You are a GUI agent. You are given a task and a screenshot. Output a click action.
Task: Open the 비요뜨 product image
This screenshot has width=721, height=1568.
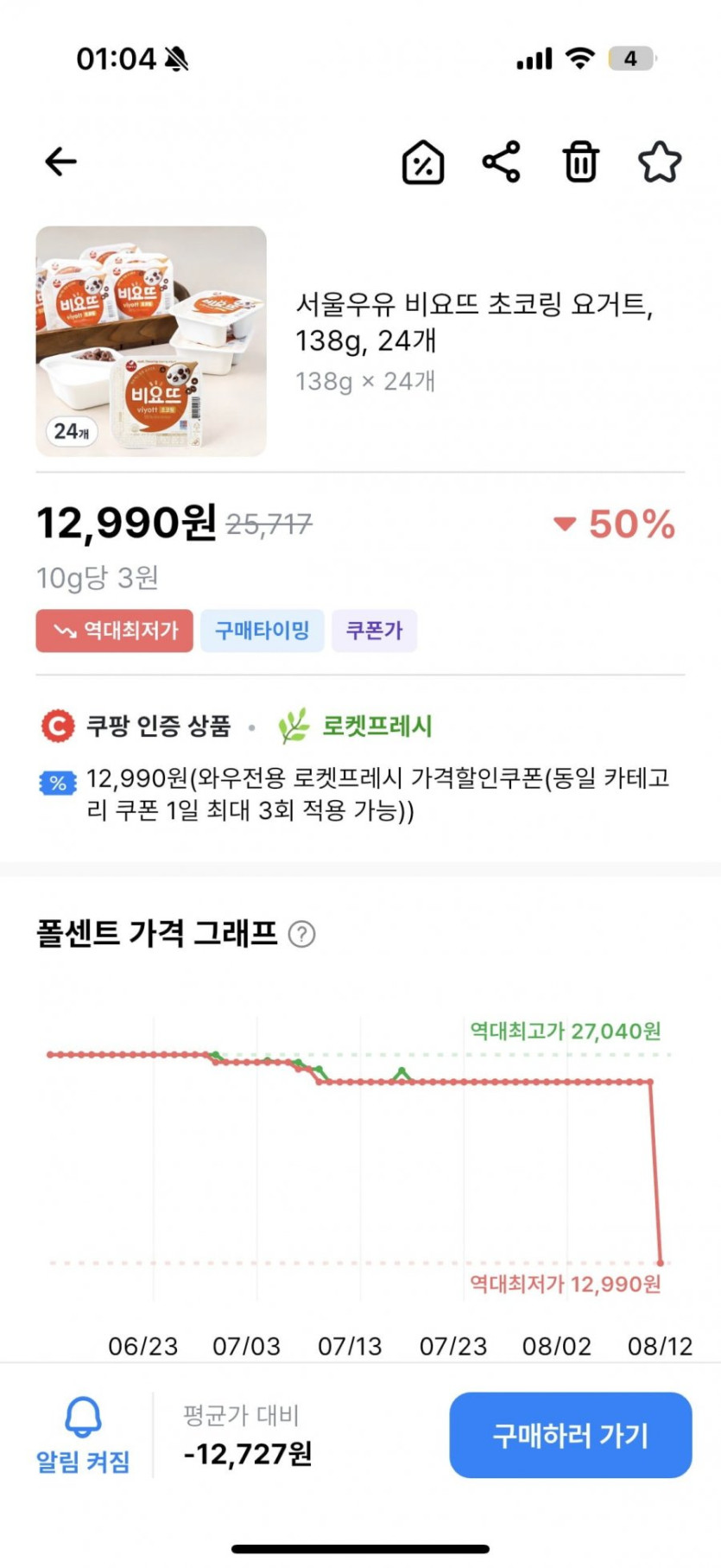[151, 341]
